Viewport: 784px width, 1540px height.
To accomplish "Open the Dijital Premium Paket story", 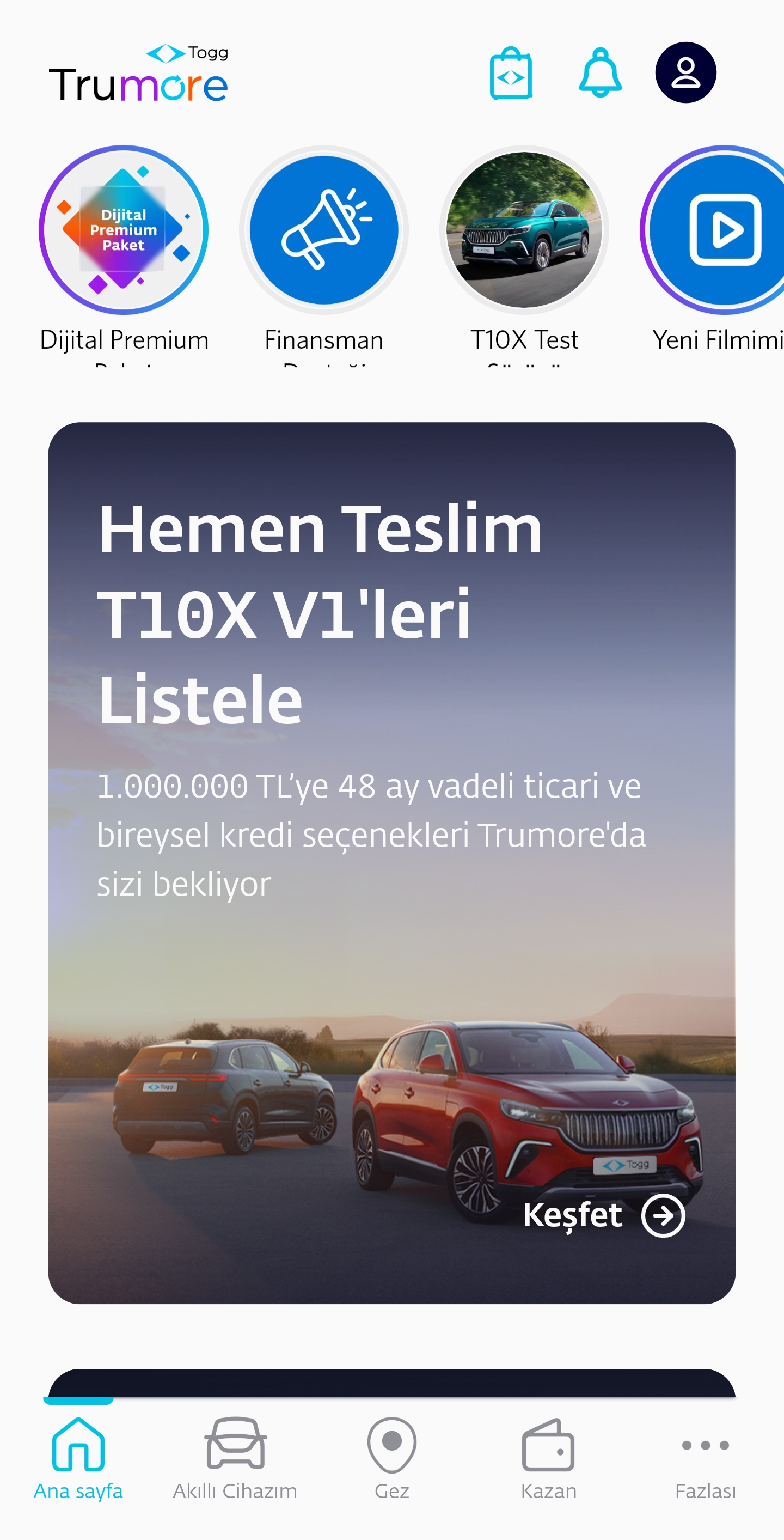I will click(x=124, y=230).
